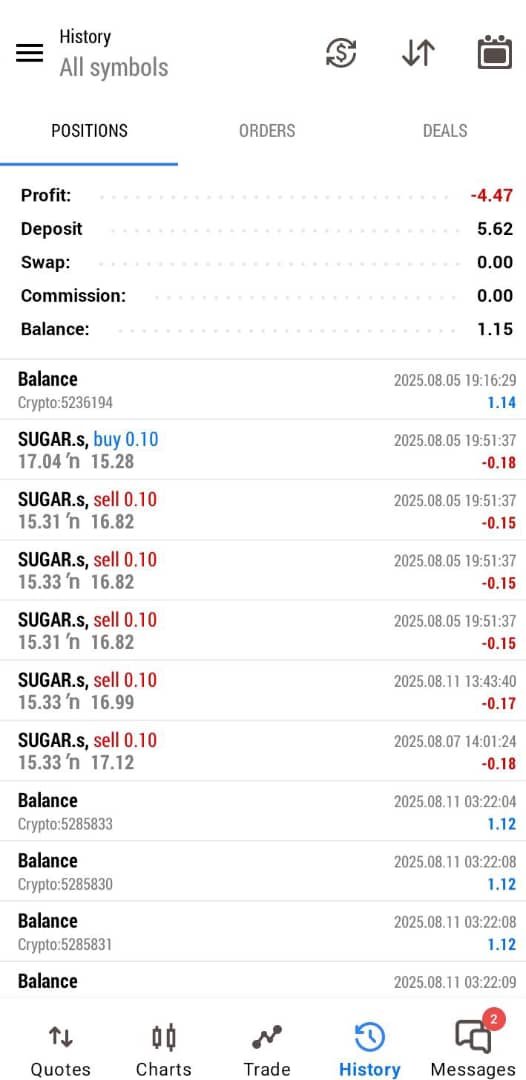Open the calendar date range picker

(495, 53)
